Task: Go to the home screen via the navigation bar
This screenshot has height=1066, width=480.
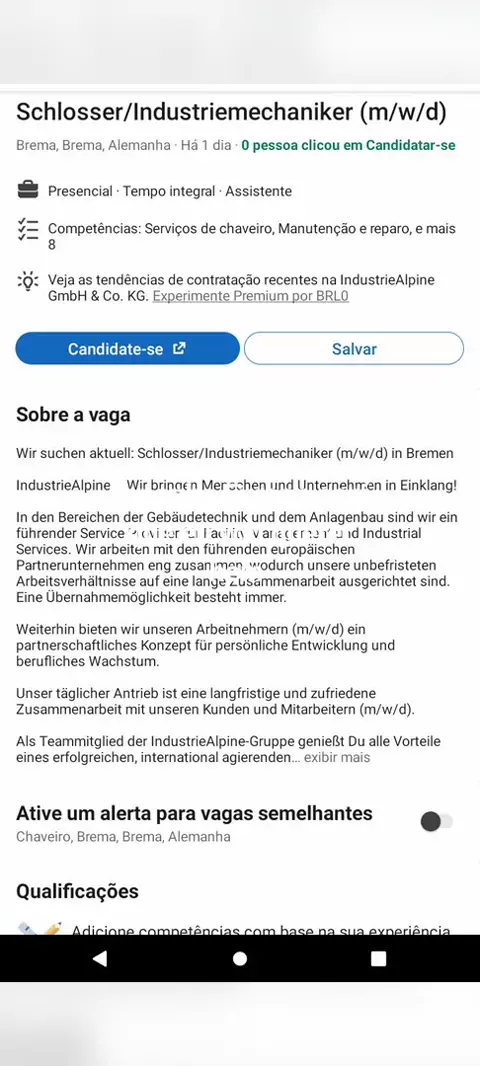Action: click(240, 959)
